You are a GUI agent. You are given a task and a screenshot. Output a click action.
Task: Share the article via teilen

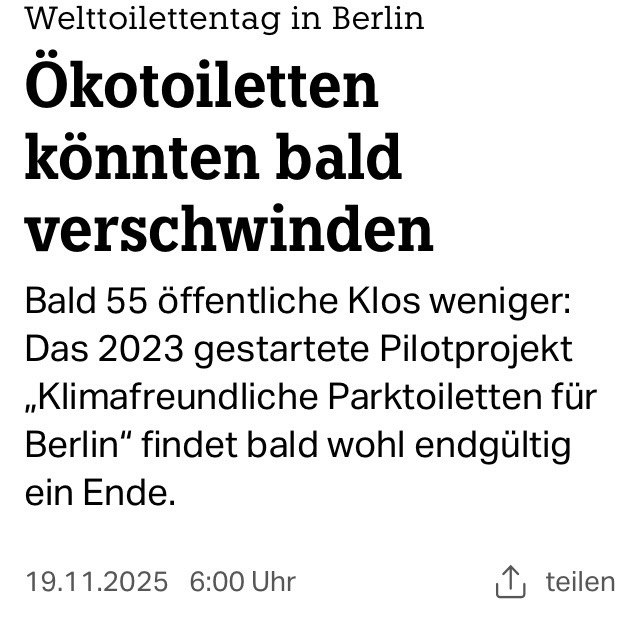(555, 581)
